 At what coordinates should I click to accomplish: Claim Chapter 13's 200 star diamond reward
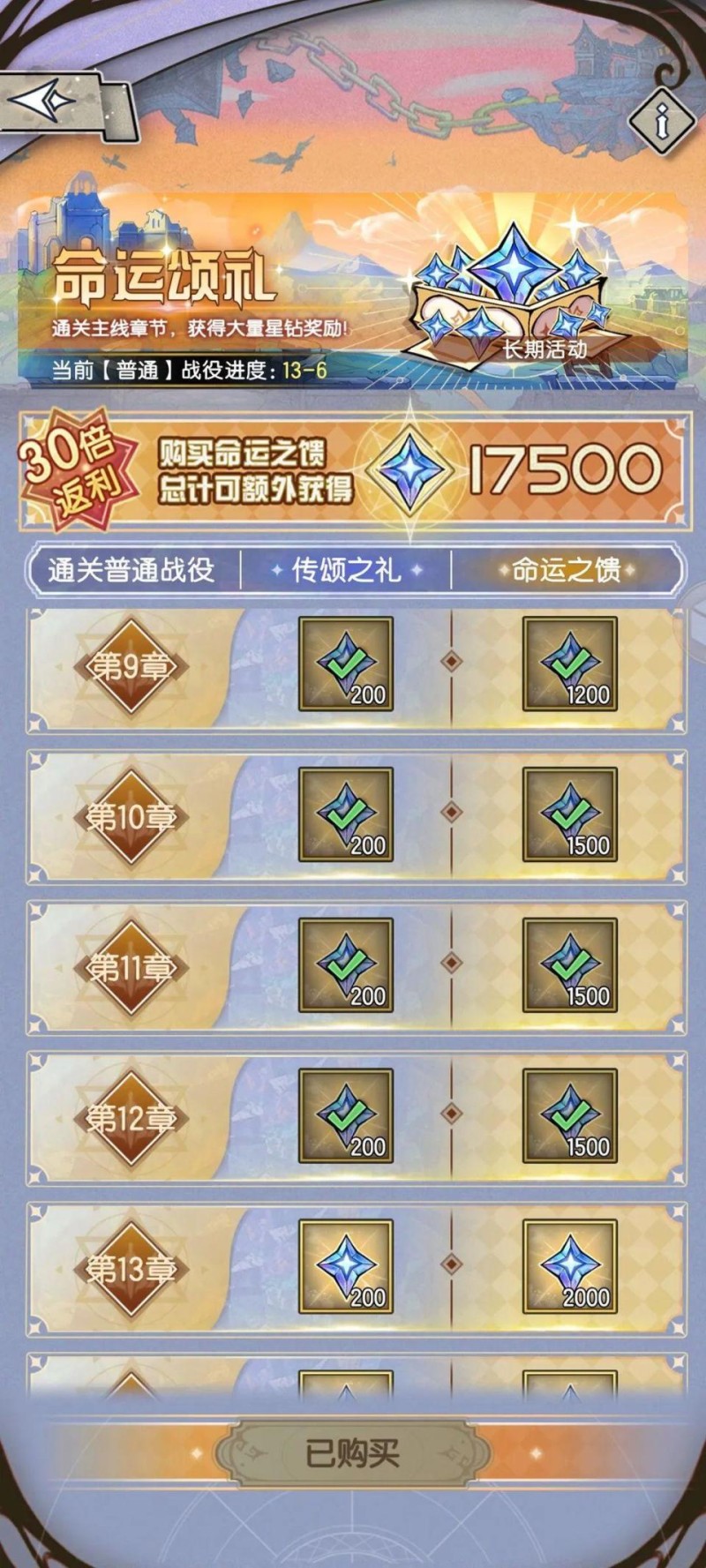(346, 1265)
